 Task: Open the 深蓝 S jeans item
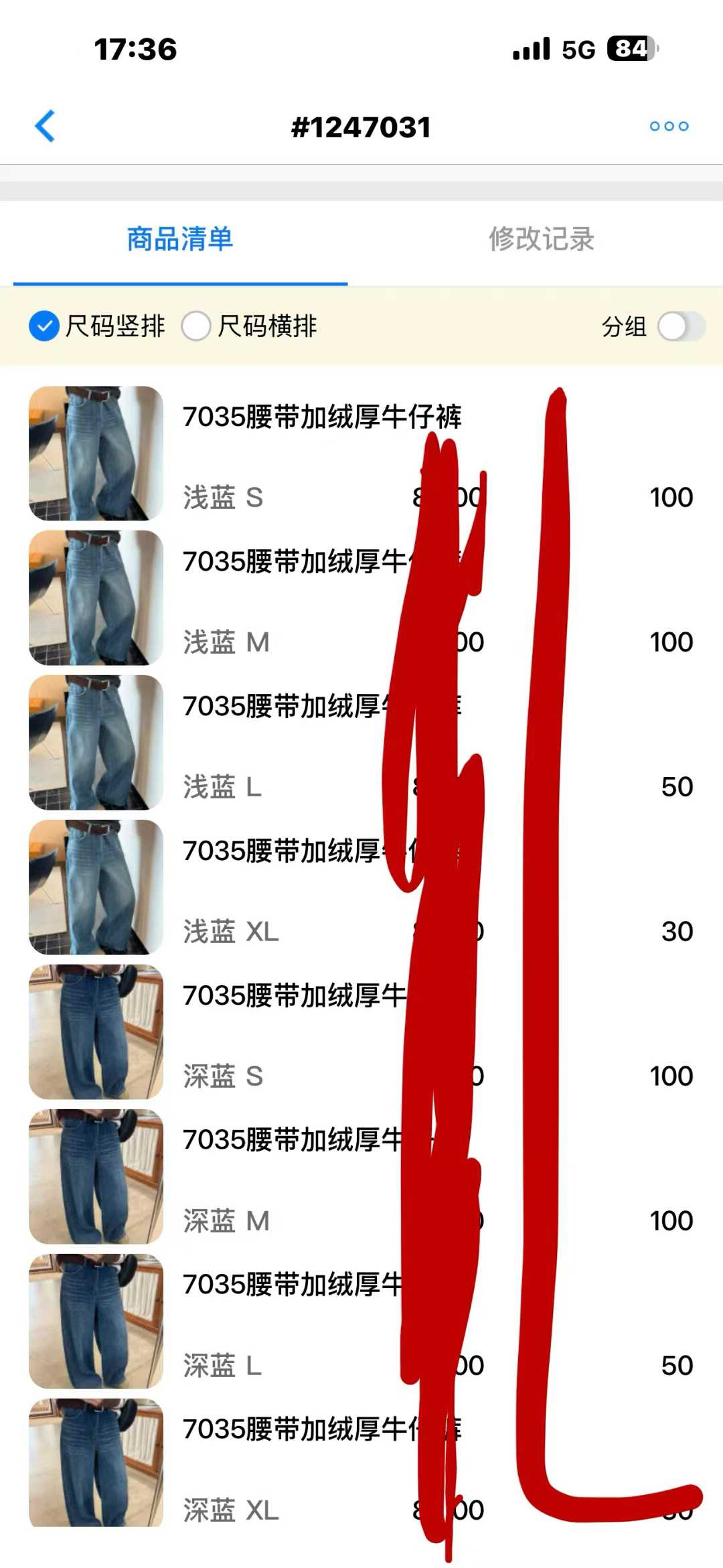tap(96, 1032)
